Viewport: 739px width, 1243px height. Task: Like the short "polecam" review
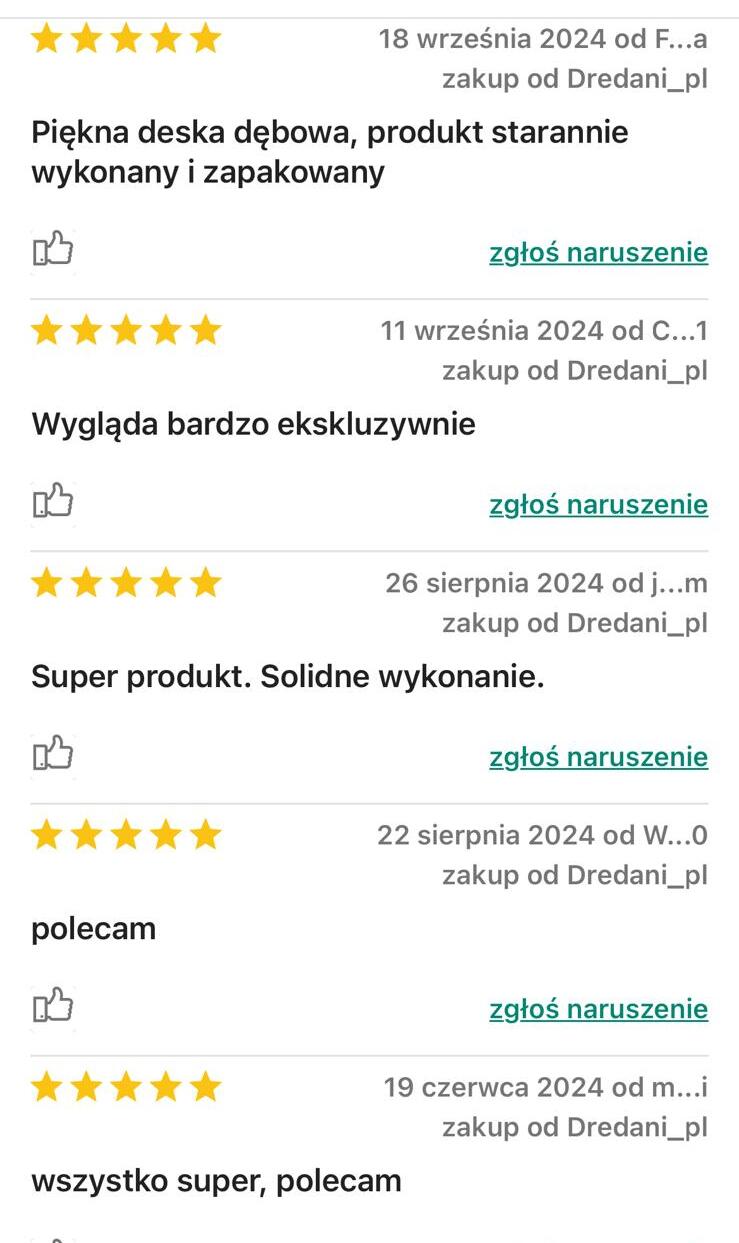(53, 1005)
